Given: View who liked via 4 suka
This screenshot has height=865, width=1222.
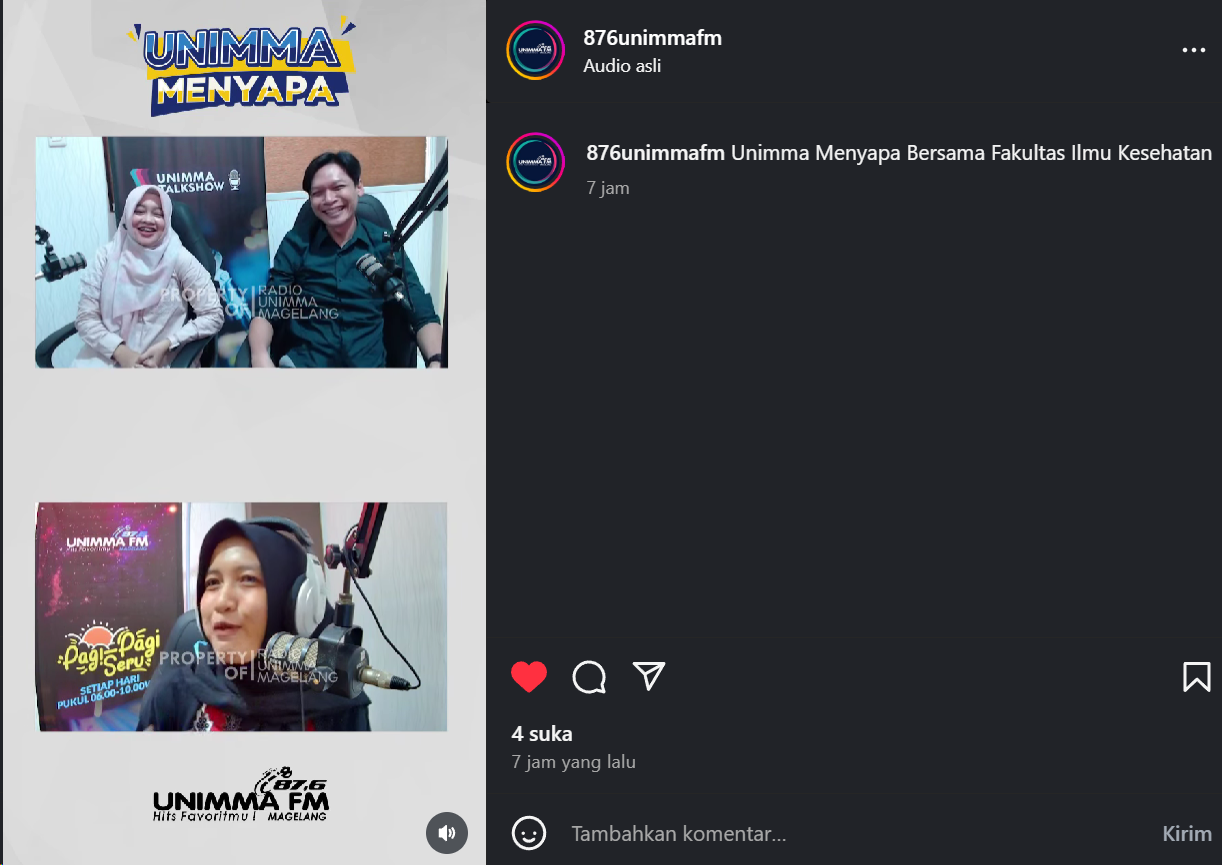Looking at the screenshot, I should (542, 734).
